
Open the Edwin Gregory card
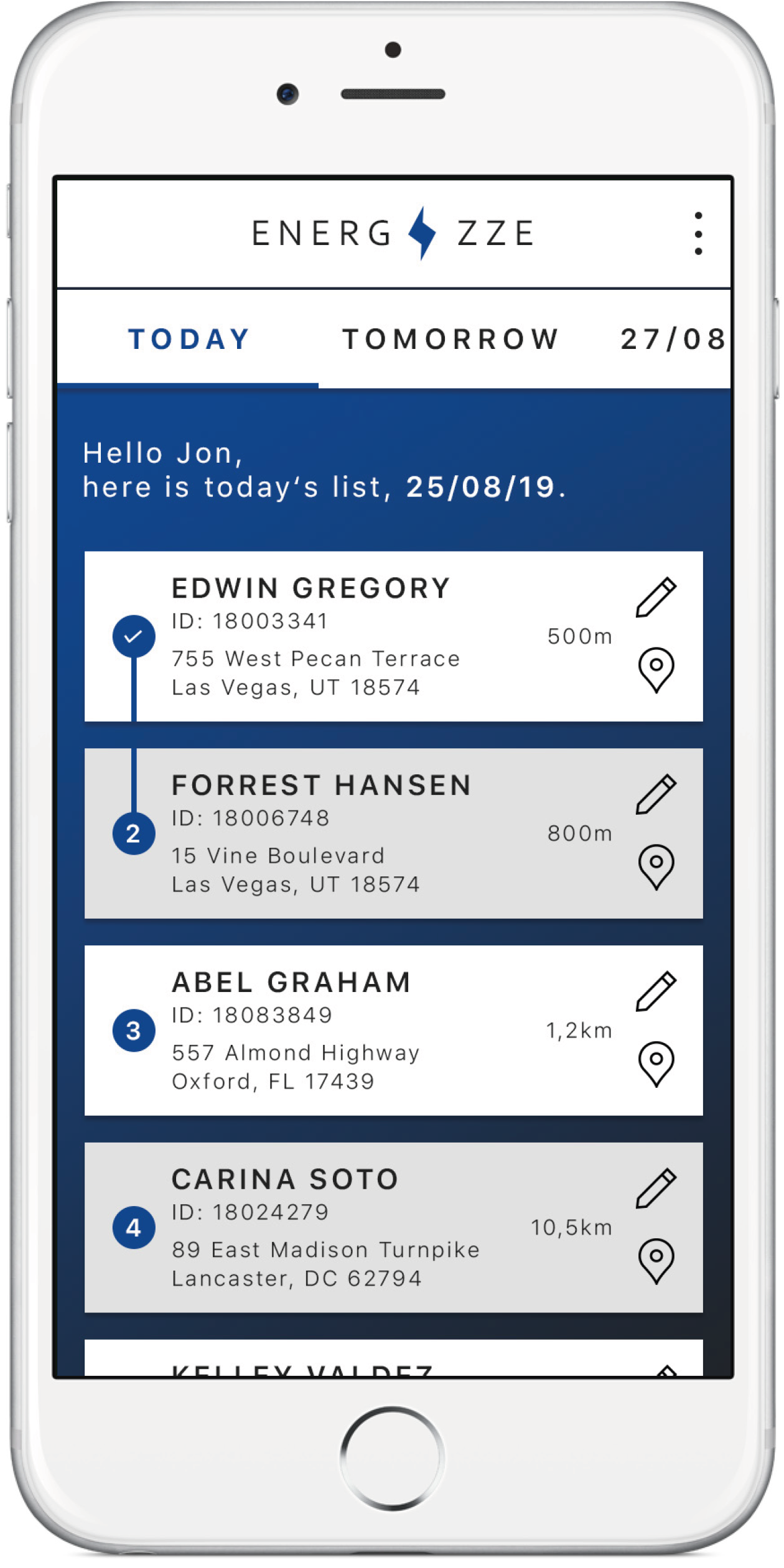(348, 636)
